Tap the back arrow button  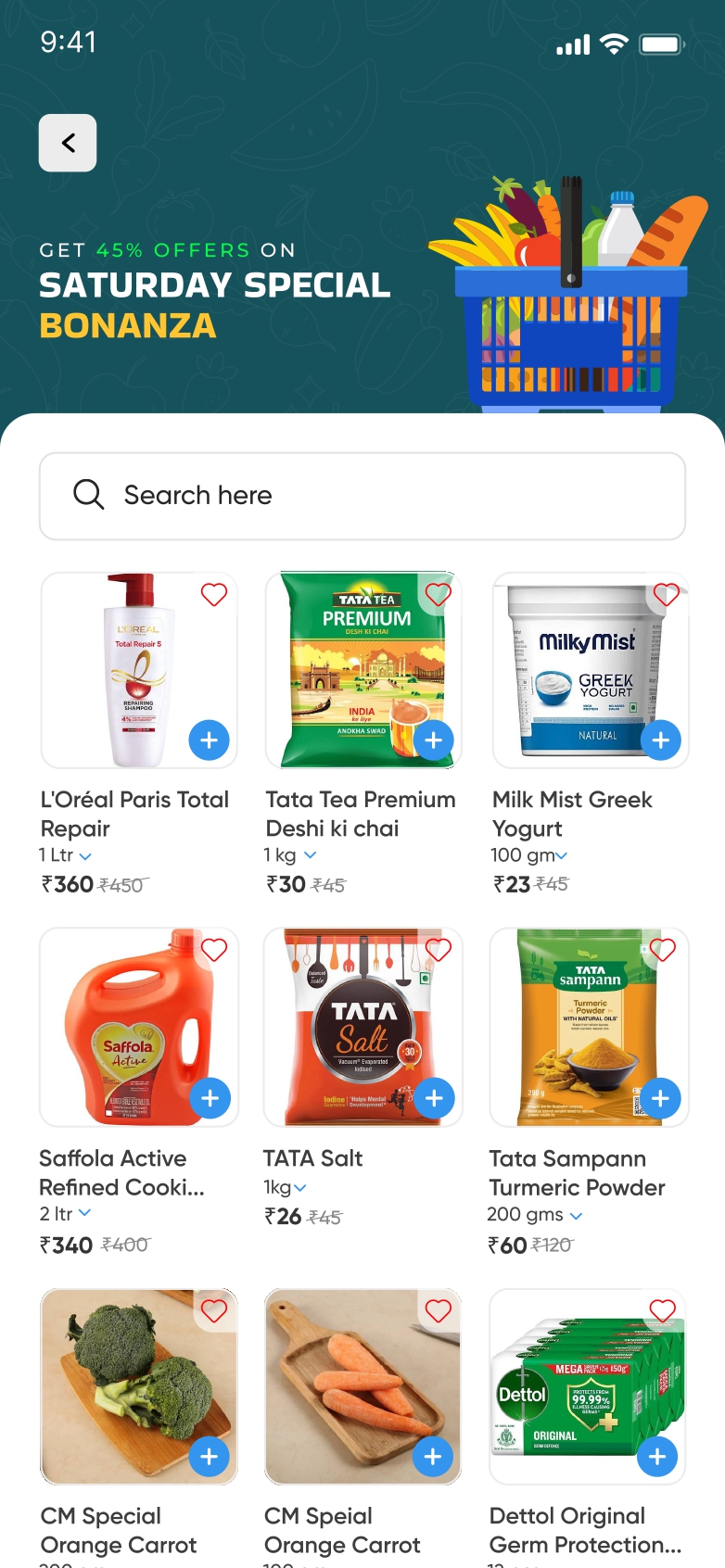click(67, 143)
